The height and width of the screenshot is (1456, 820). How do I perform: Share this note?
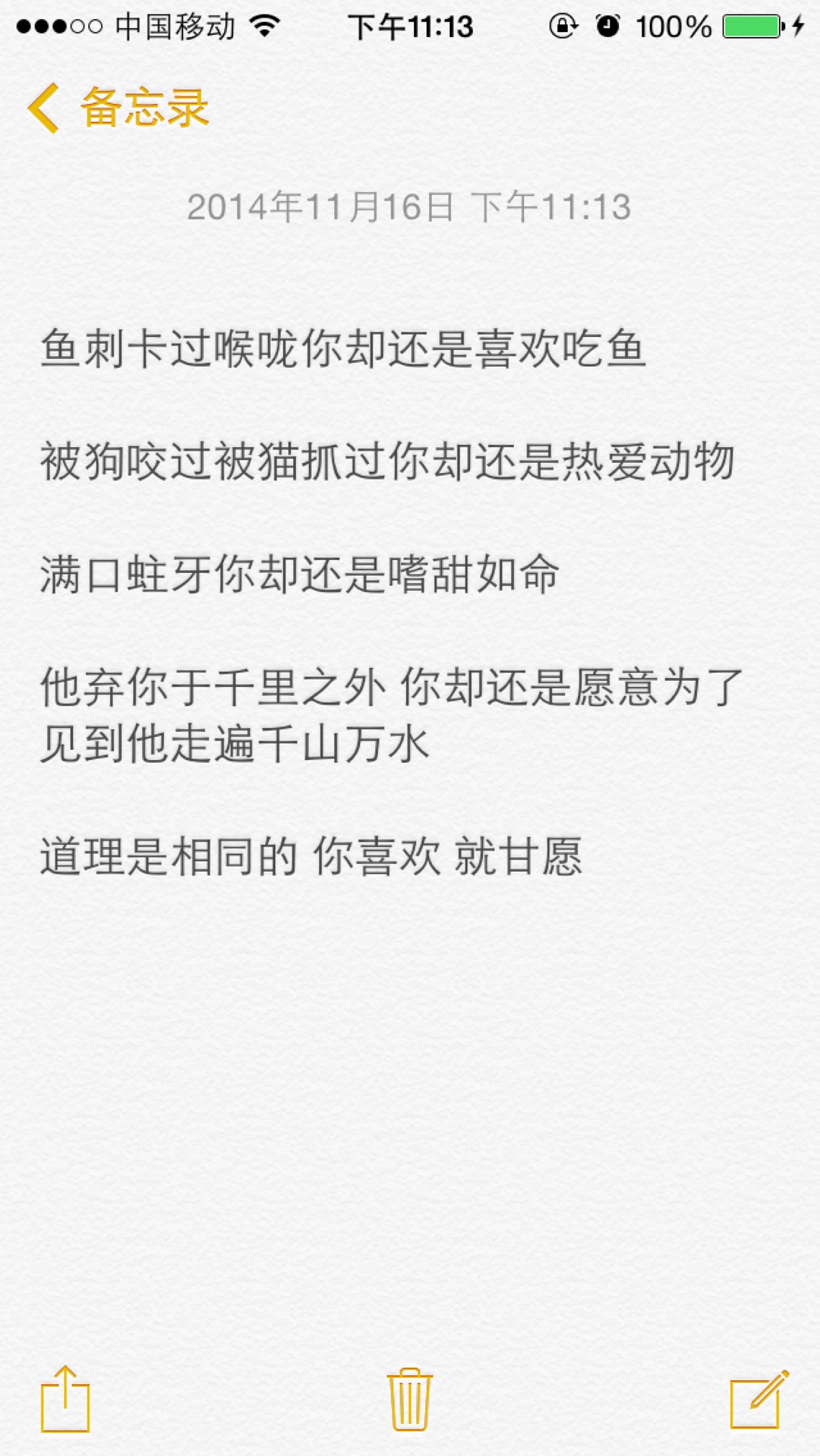click(66, 1399)
